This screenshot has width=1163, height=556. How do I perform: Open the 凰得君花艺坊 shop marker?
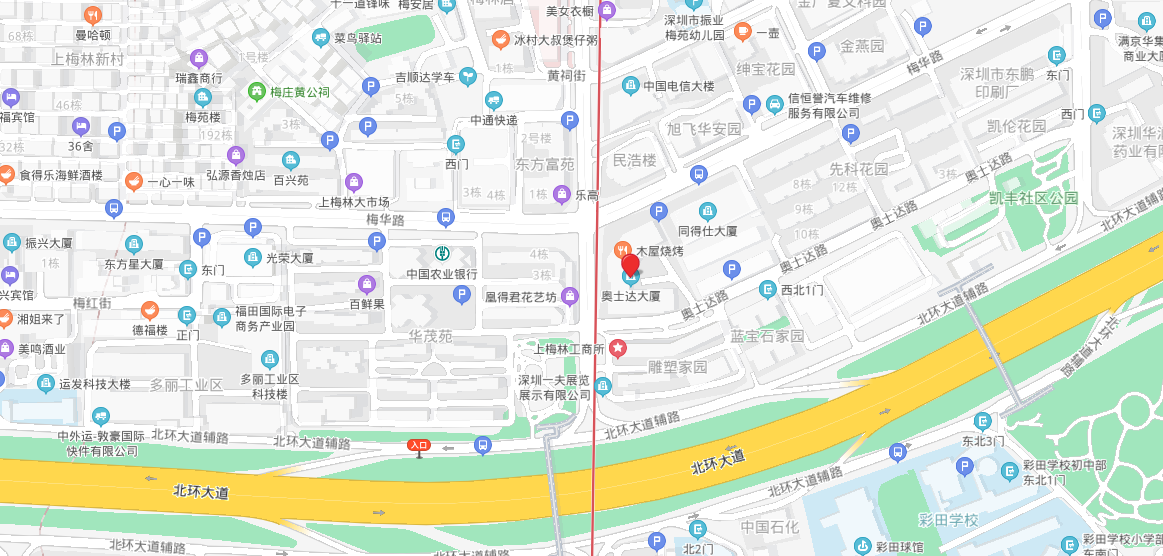pos(570,295)
